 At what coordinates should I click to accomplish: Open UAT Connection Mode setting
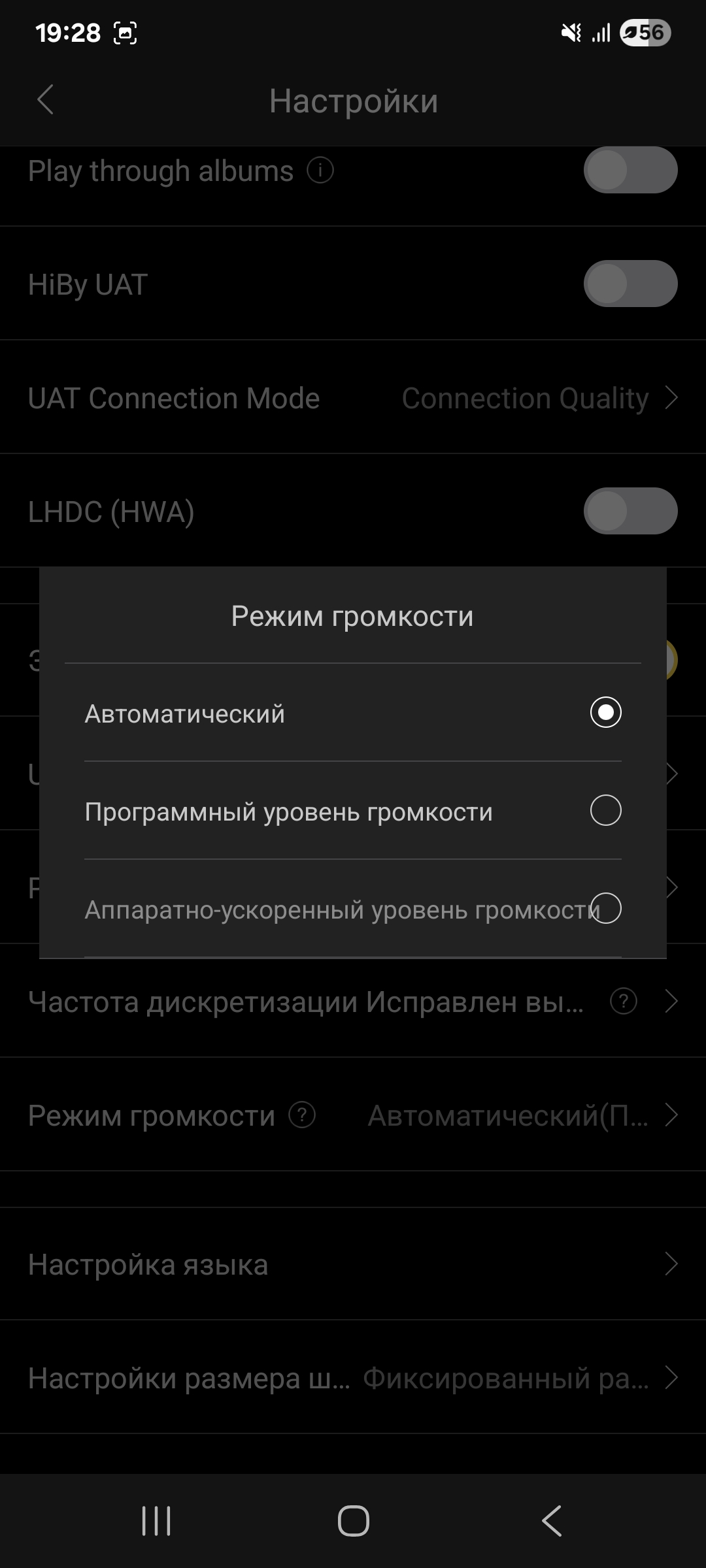click(x=353, y=398)
